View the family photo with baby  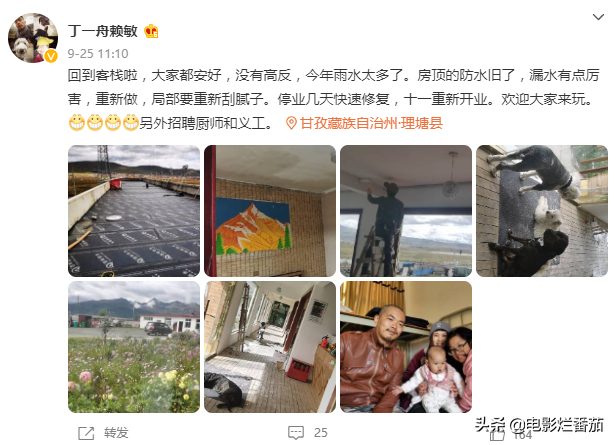(x=405, y=347)
